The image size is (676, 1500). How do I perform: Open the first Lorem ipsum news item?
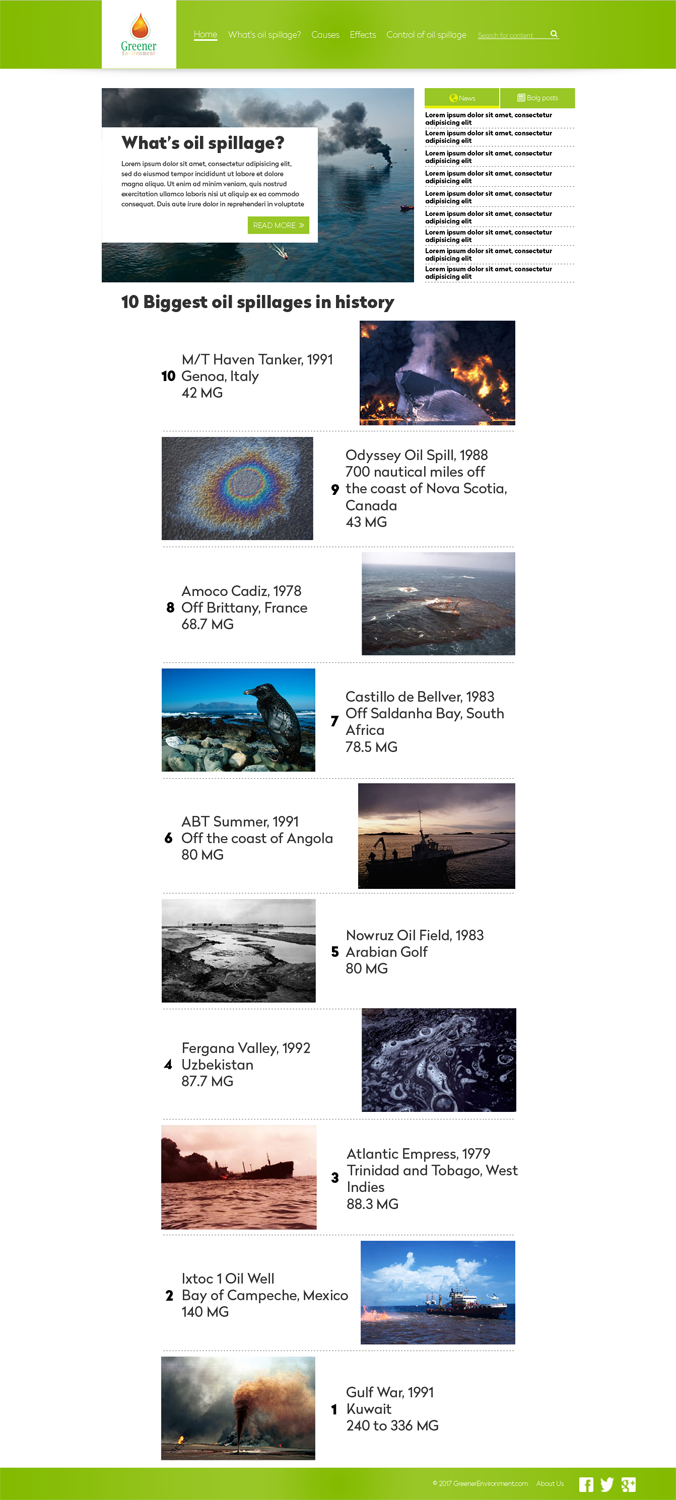[x=488, y=118]
